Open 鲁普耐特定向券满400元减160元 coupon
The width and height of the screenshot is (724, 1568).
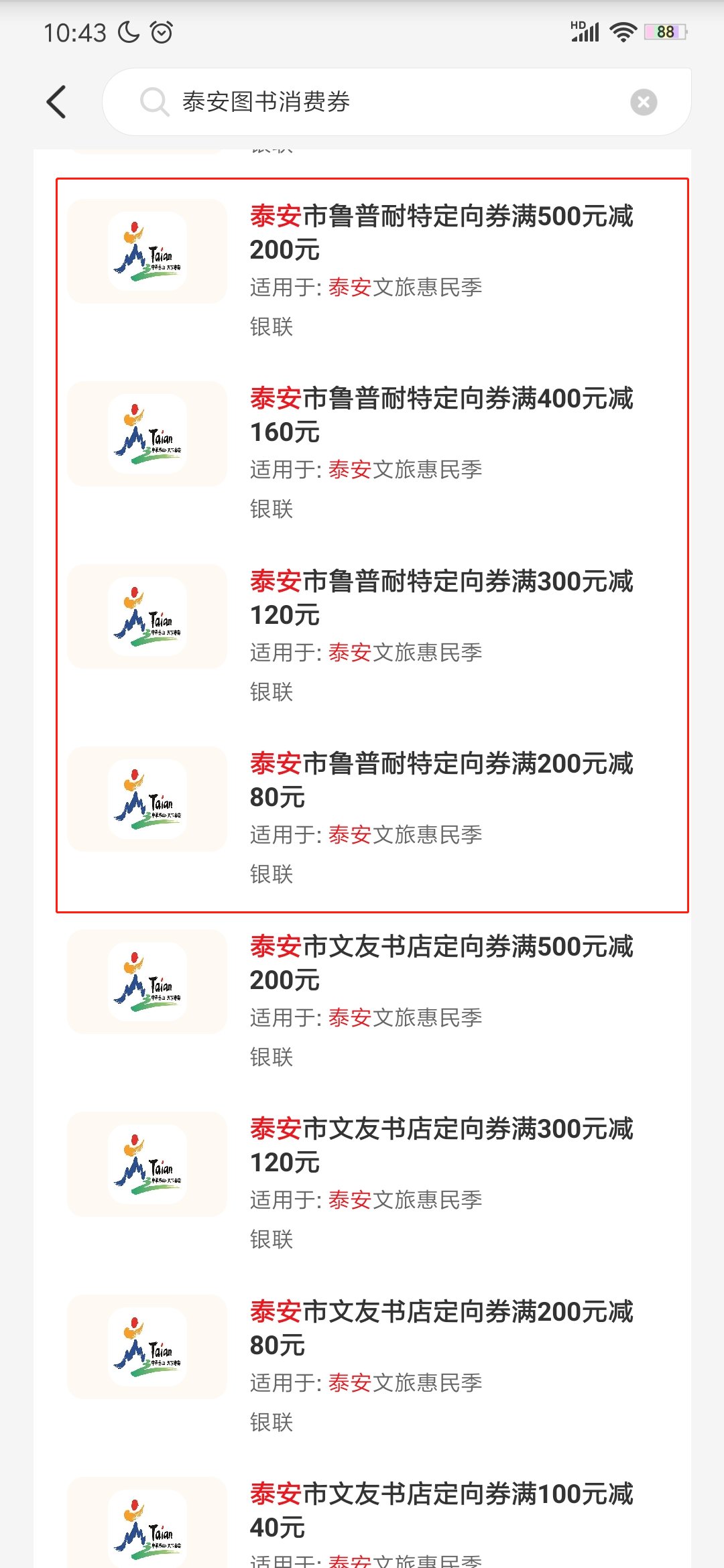440,415
